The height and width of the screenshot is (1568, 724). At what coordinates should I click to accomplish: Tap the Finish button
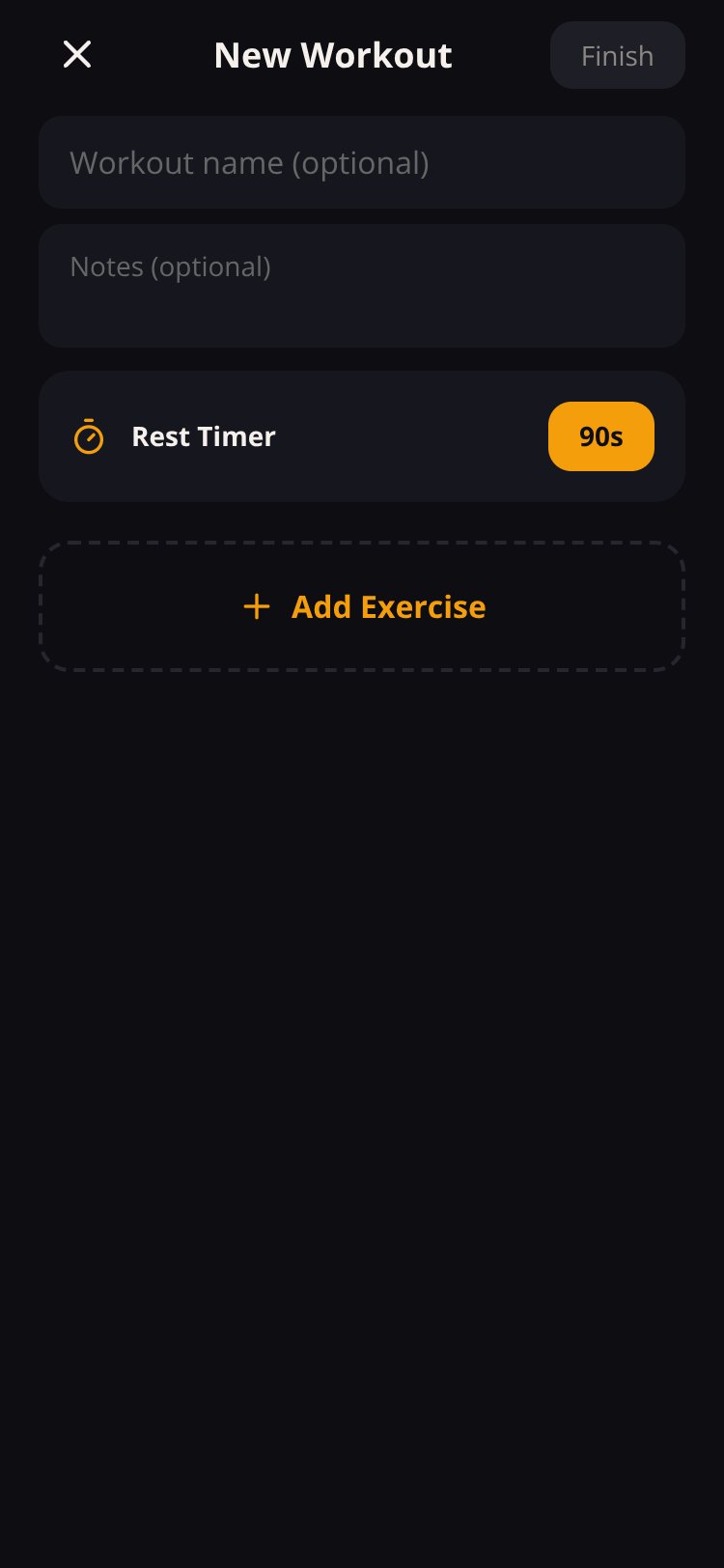tap(618, 55)
